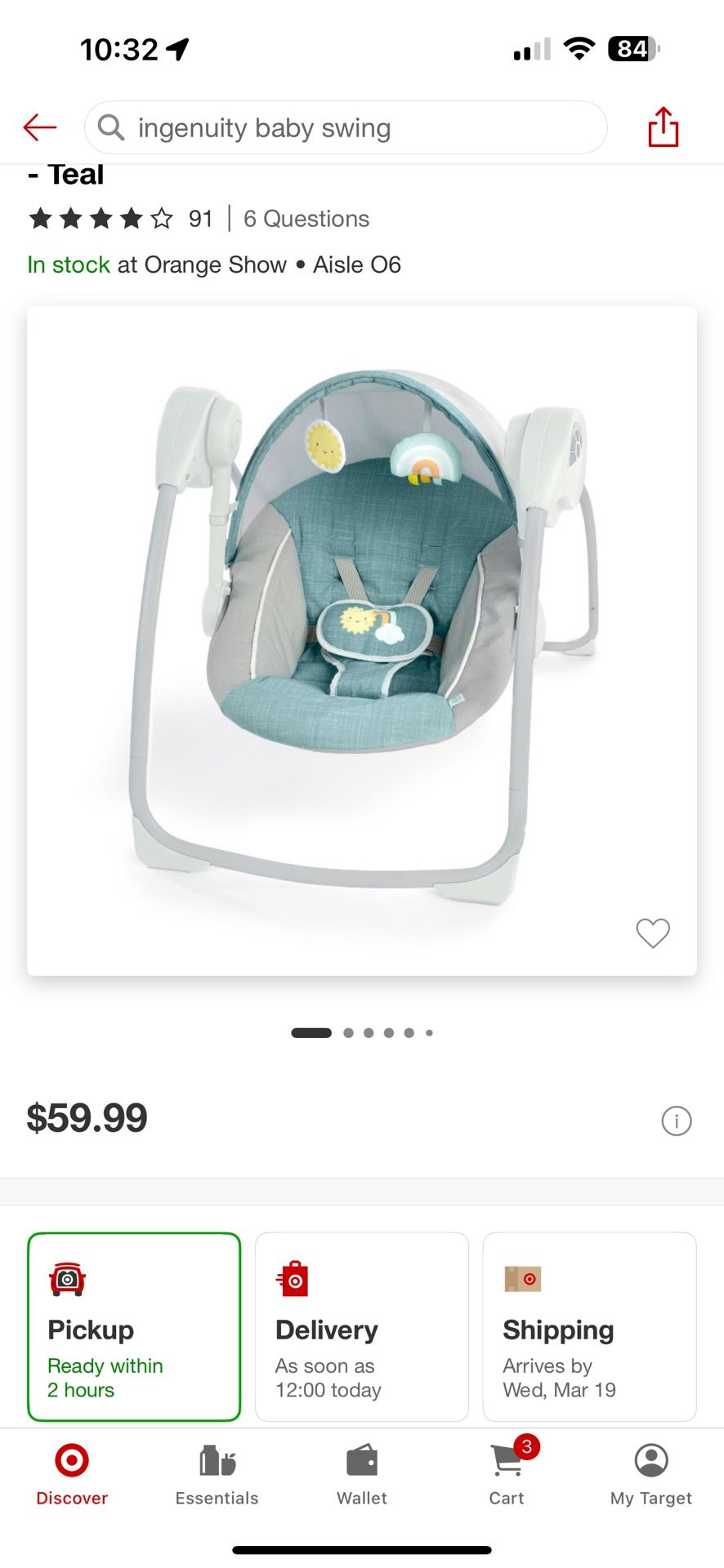
Task: Open the 91 star ratings
Action: coord(121,219)
